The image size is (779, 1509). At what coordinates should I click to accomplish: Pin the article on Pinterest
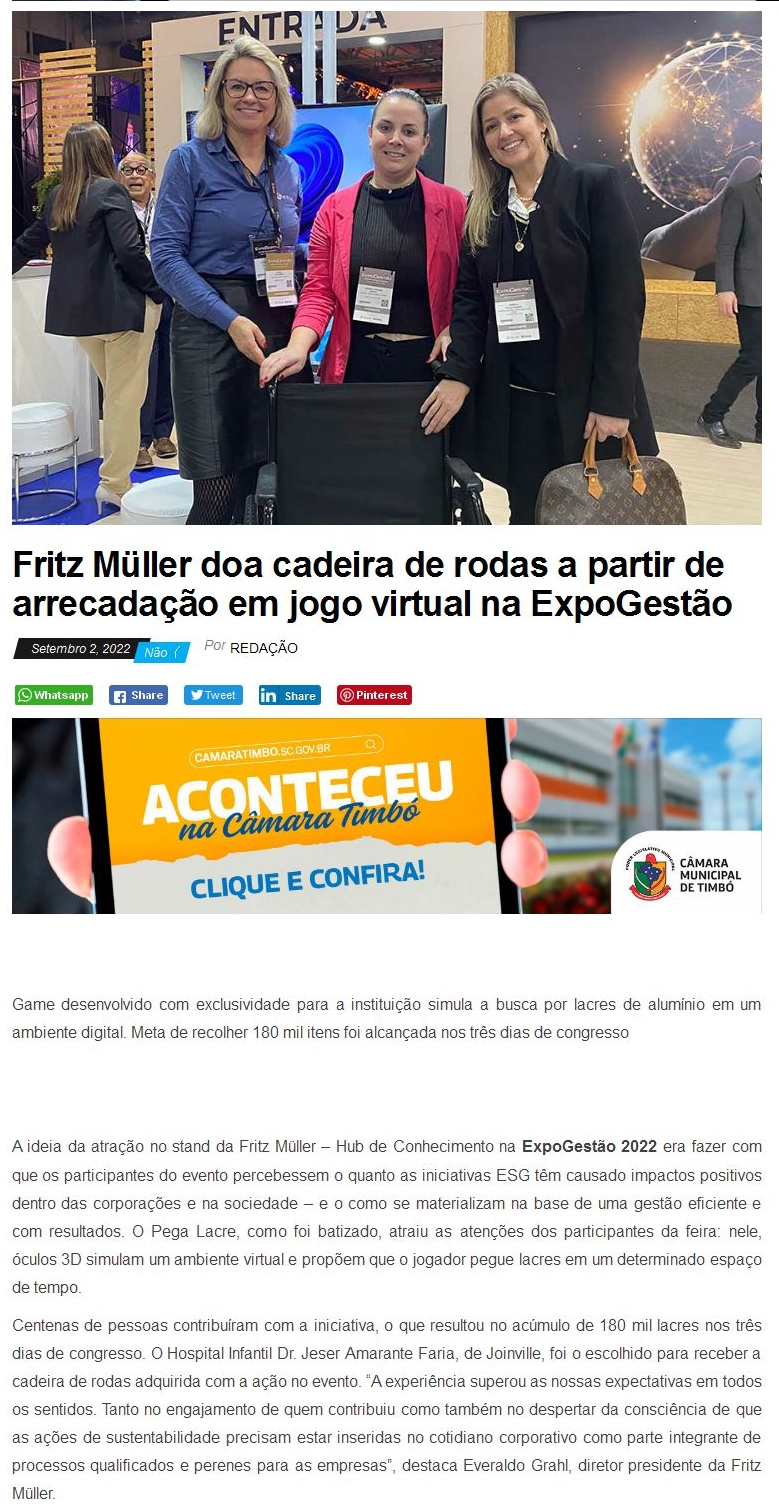374,695
